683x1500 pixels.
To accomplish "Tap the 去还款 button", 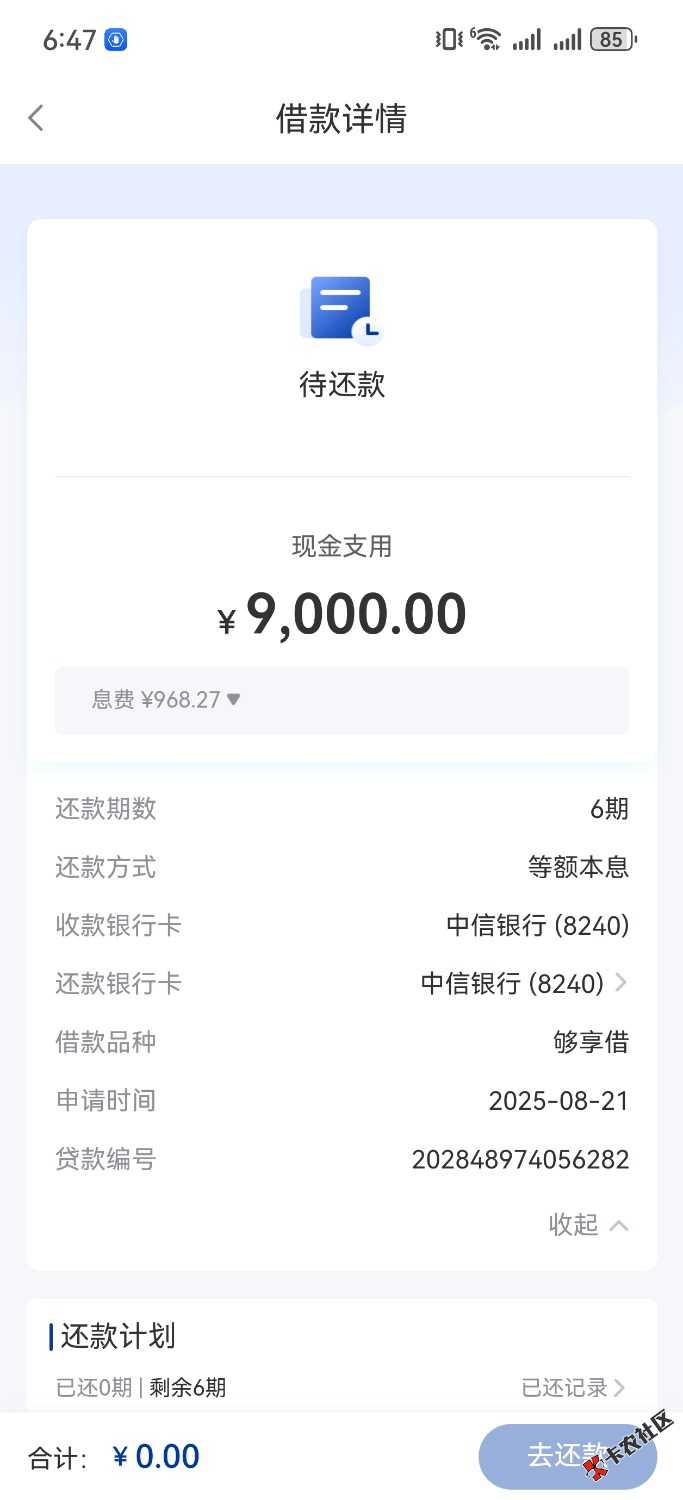I will [x=566, y=1455].
